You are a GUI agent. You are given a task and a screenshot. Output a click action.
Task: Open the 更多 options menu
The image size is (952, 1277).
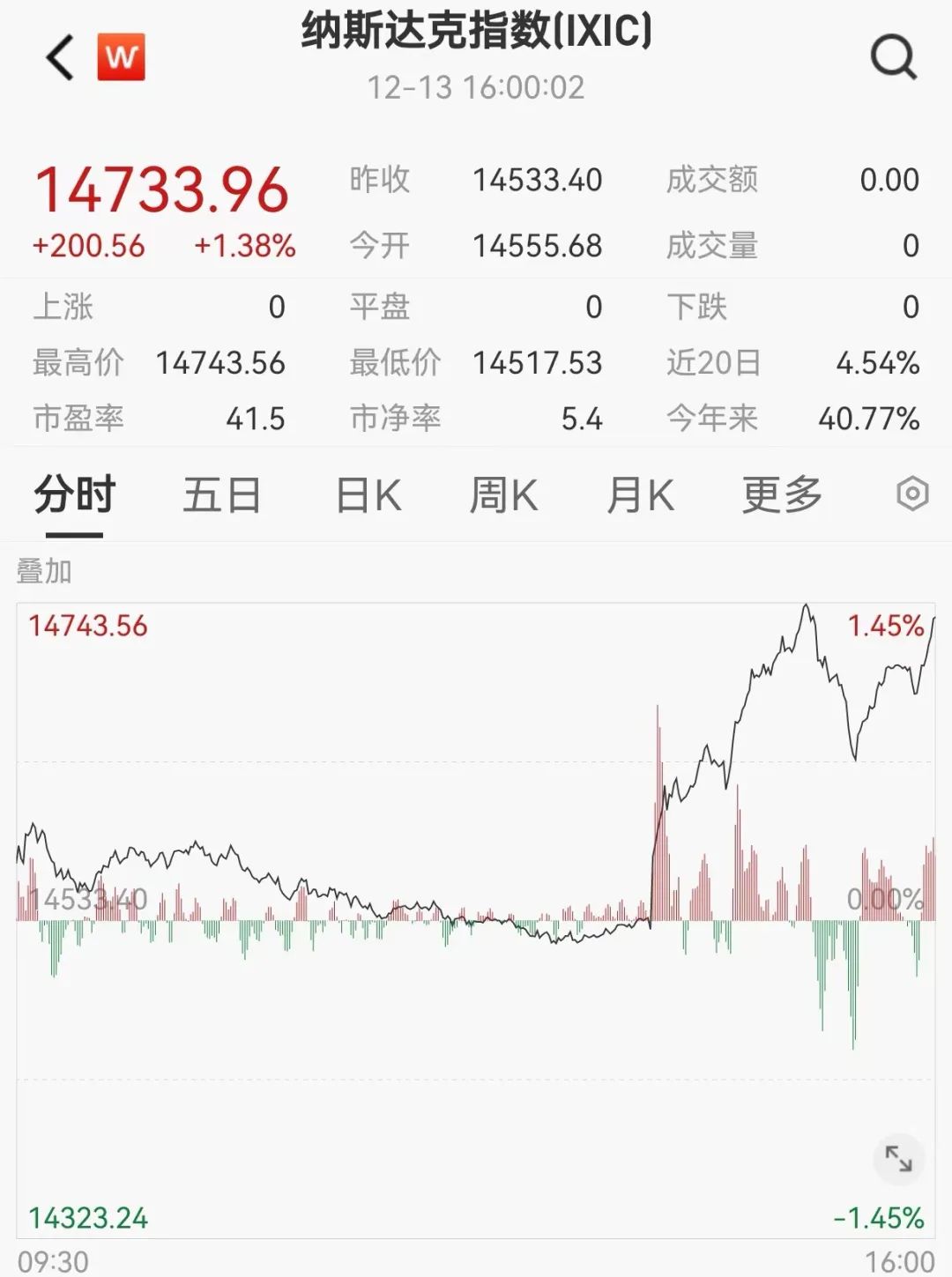click(783, 494)
